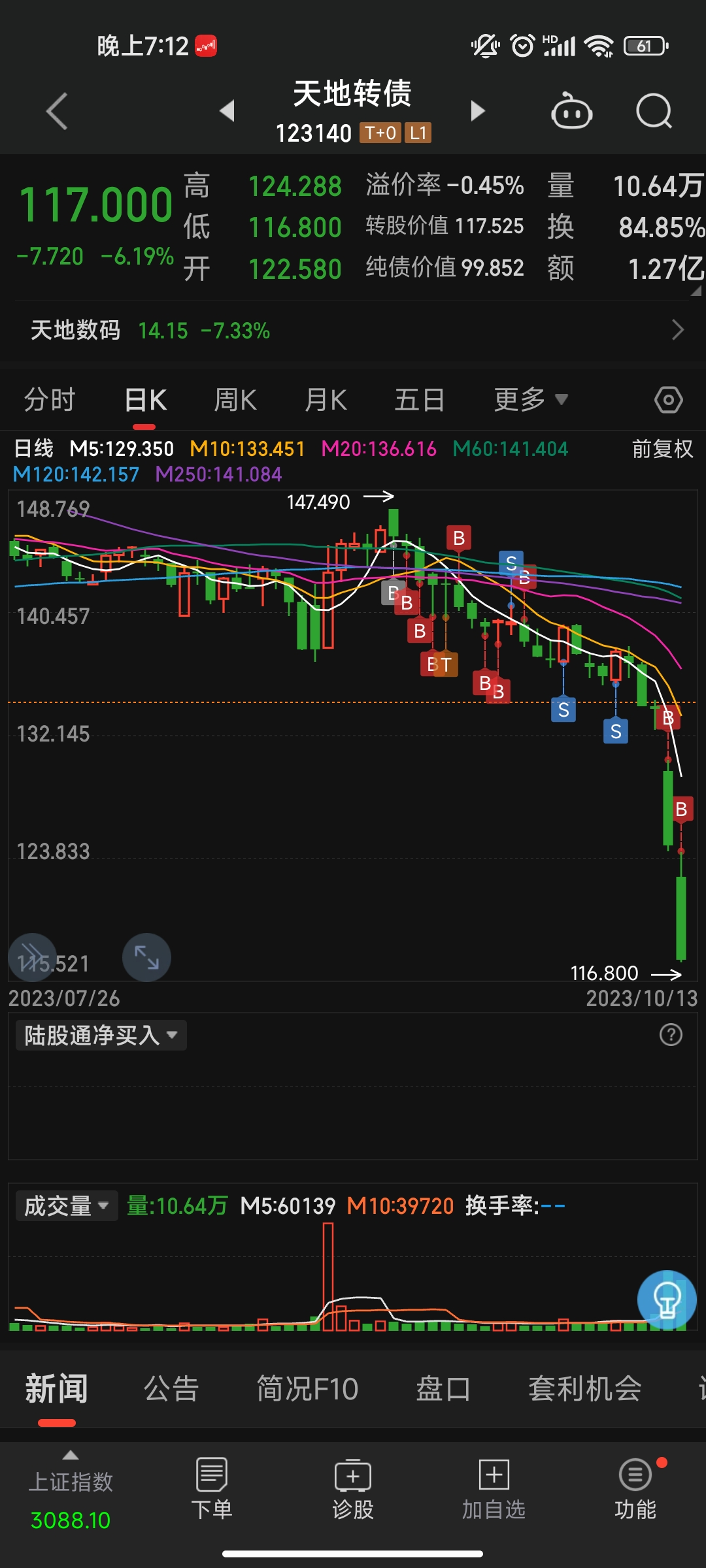Screen dimensions: 706x1568
Task: Expand the 更多 chart period dropdown
Action: point(530,400)
